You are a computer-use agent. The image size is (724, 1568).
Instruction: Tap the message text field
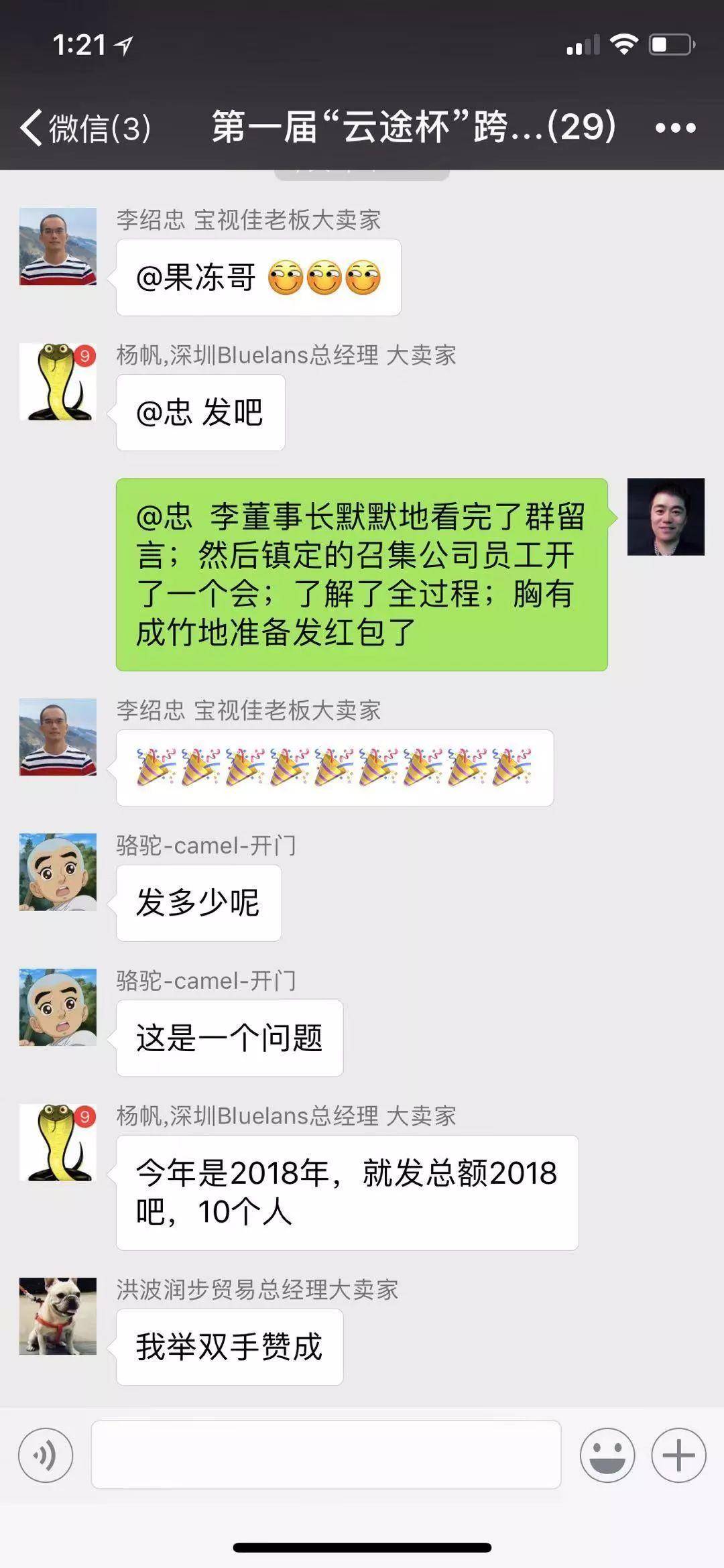point(326,1455)
